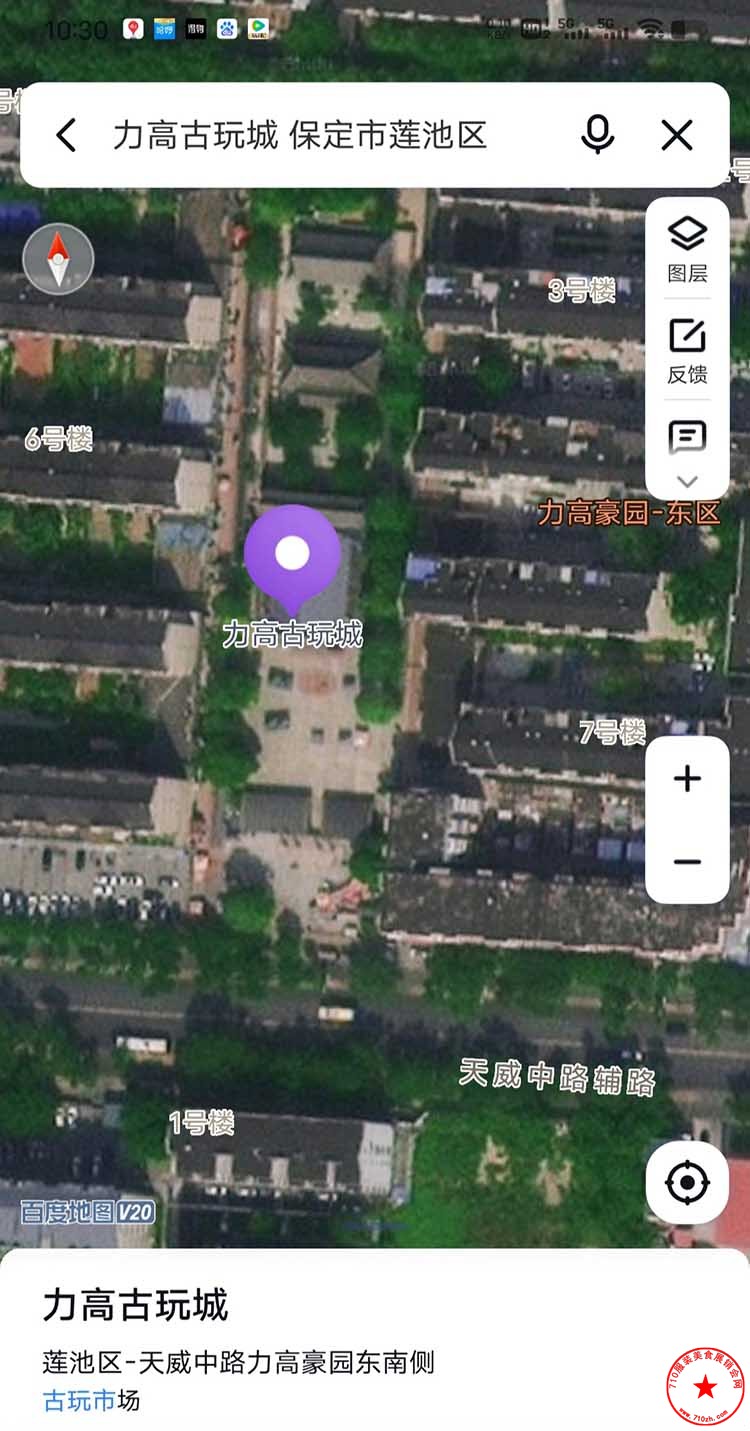The height and width of the screenshot is (1431, 750).
Task: Open 反馈 to report feedback
Action: (x=687, y=350)
